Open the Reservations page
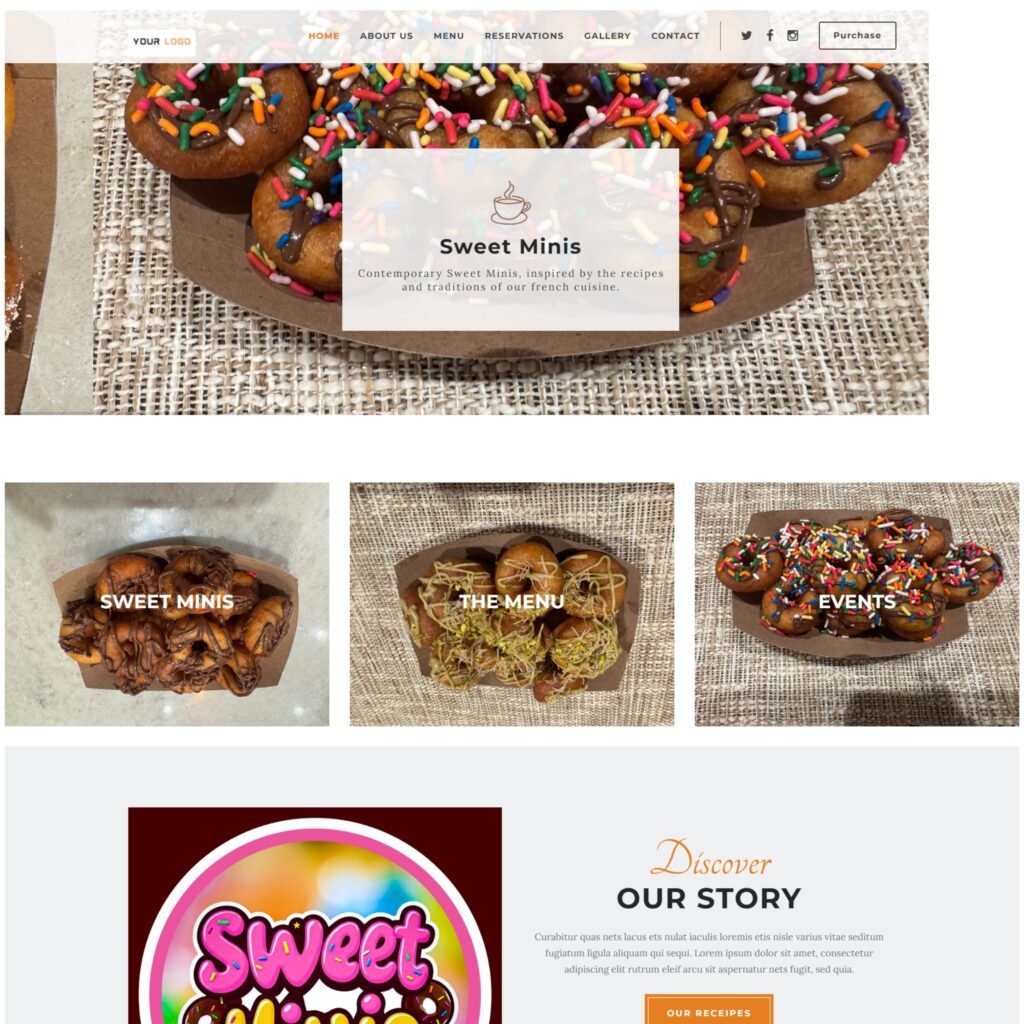This screenshot has width=1024, height=1024. pos(524,36)
